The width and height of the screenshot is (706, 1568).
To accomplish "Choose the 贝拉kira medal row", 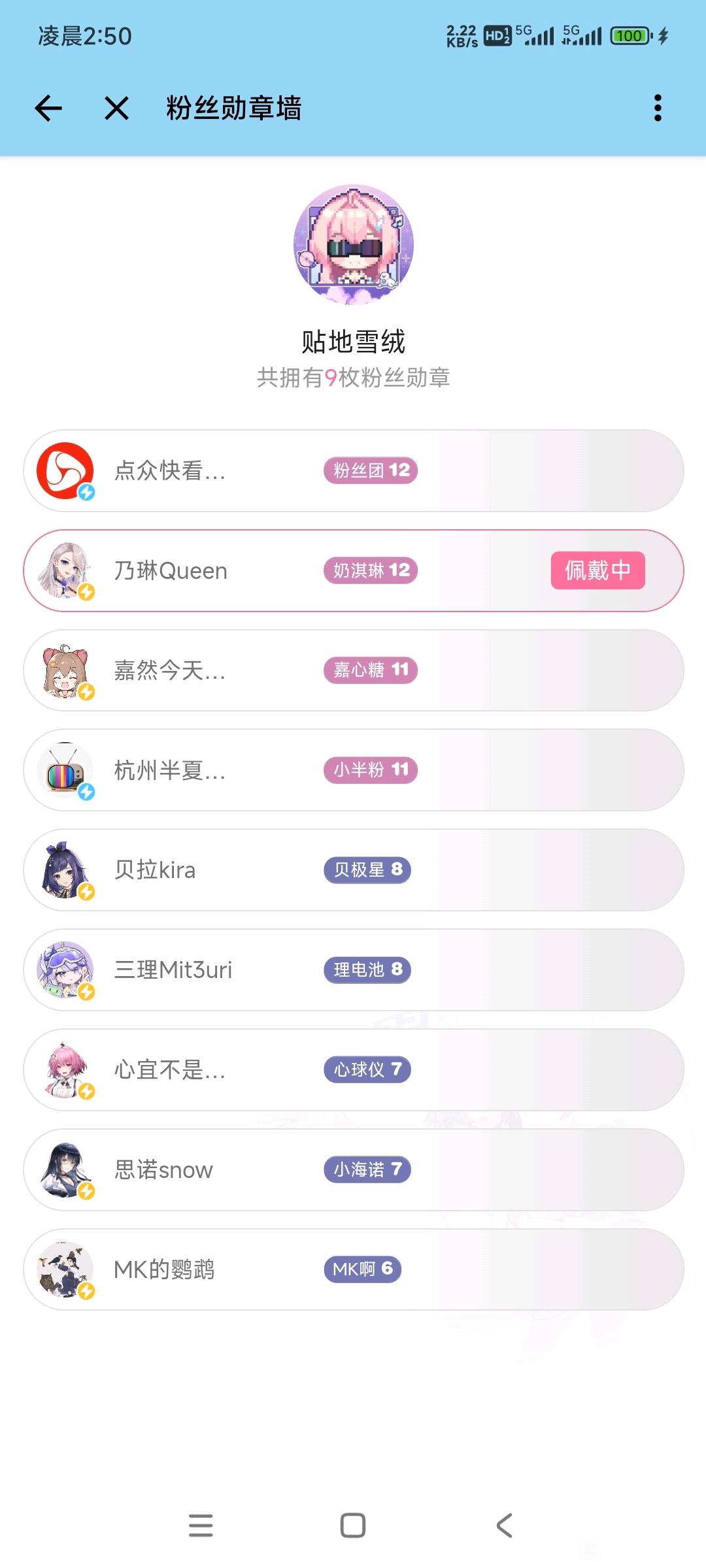I will coord(353,870).
